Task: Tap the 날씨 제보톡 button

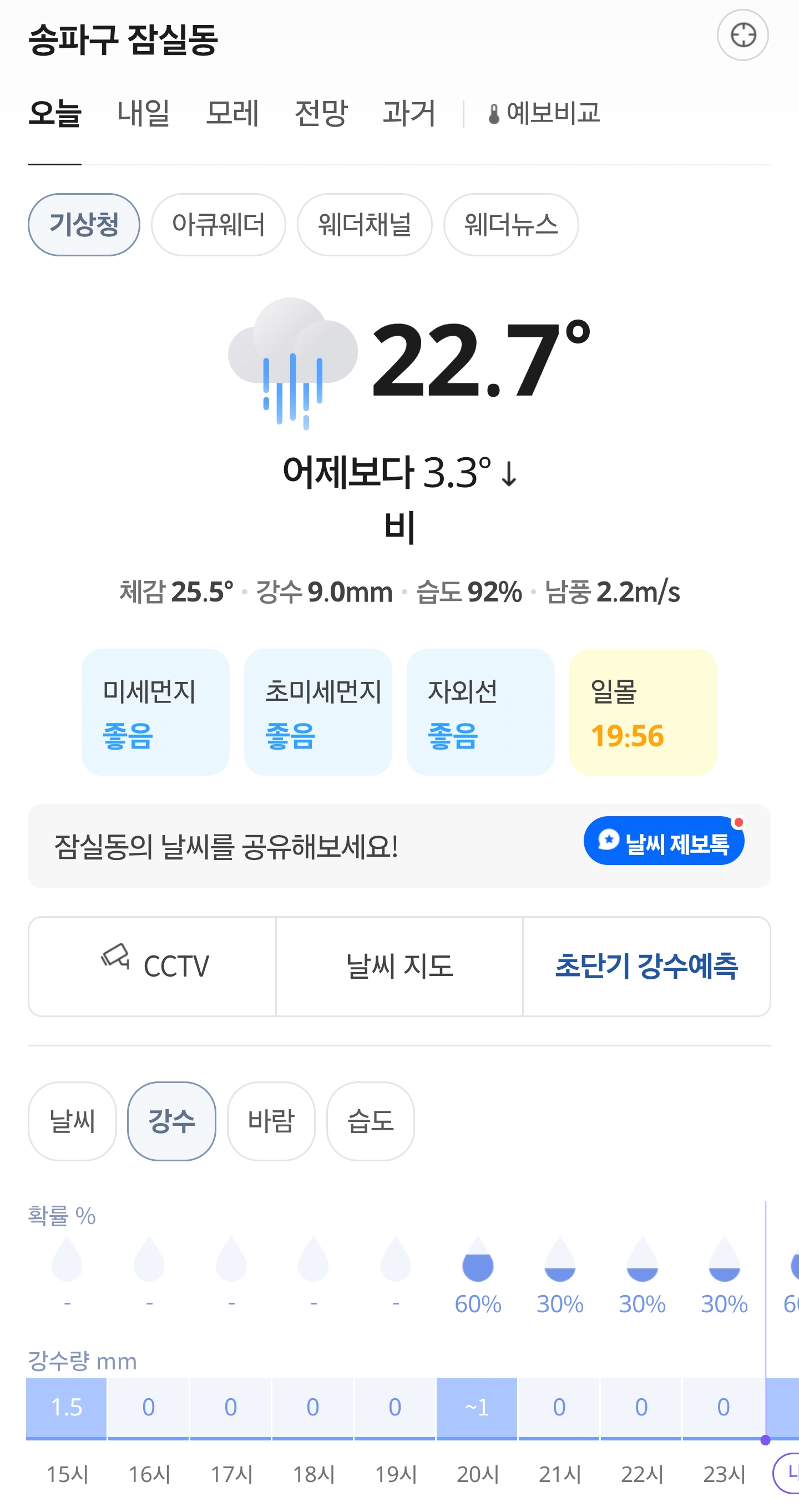Action: [x=664, y=841]
